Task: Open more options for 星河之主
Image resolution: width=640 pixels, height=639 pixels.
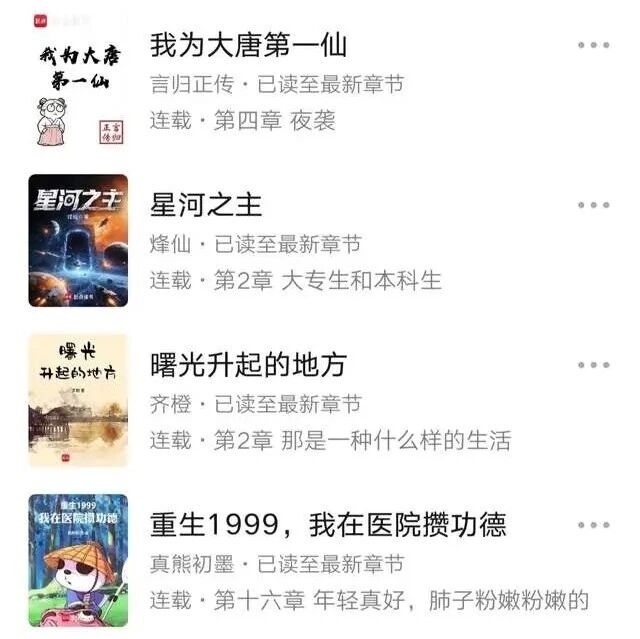Action: coord(593,205)
